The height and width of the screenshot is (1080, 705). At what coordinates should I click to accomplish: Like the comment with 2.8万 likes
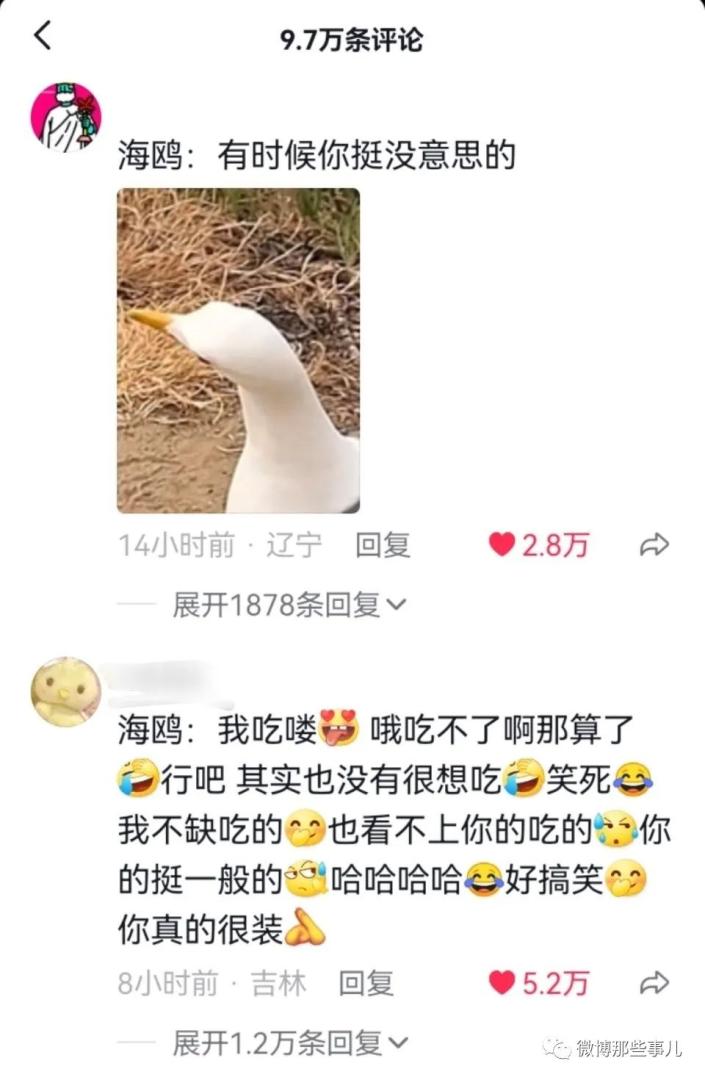pyautogui.click(x=502, y=545)
